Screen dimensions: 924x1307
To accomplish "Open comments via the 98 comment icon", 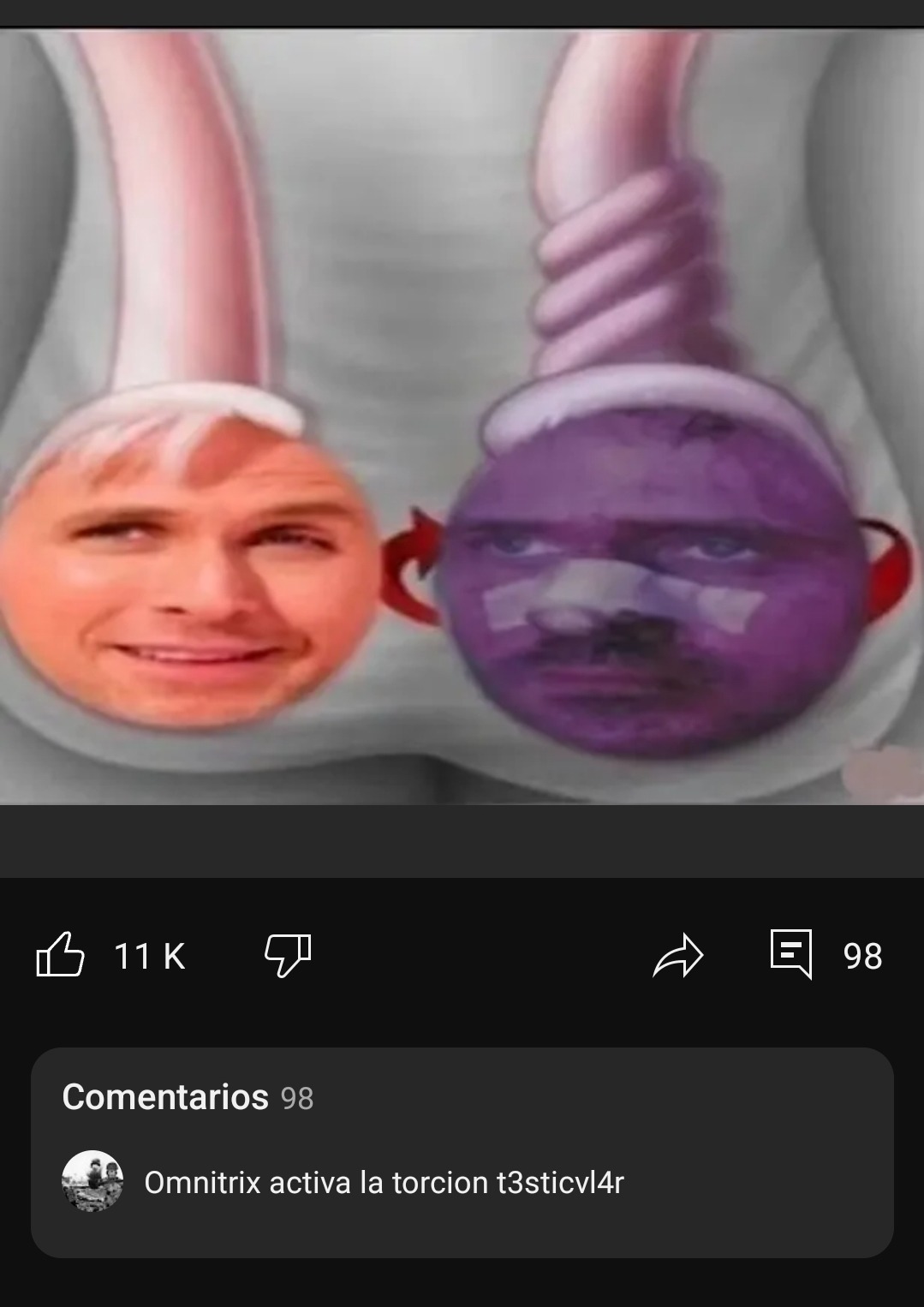I will [x=791, y=953].
